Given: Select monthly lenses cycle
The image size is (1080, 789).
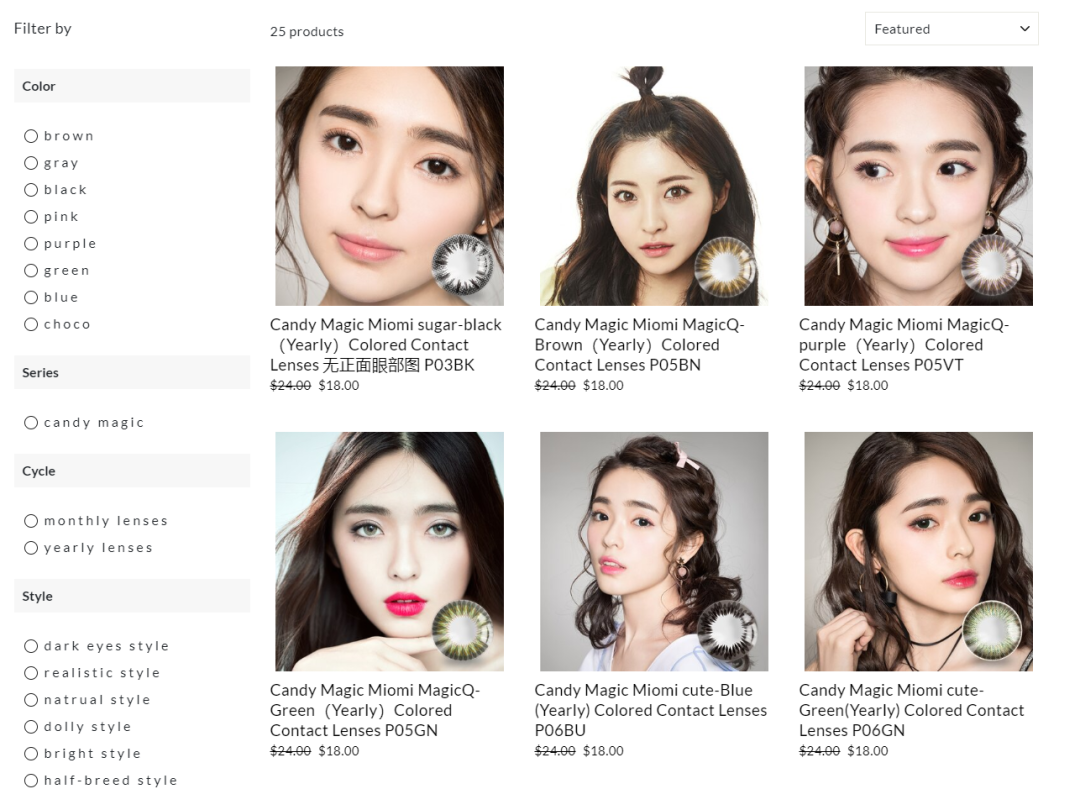Looking at the screenshot, I should click(x=31, y=521).
